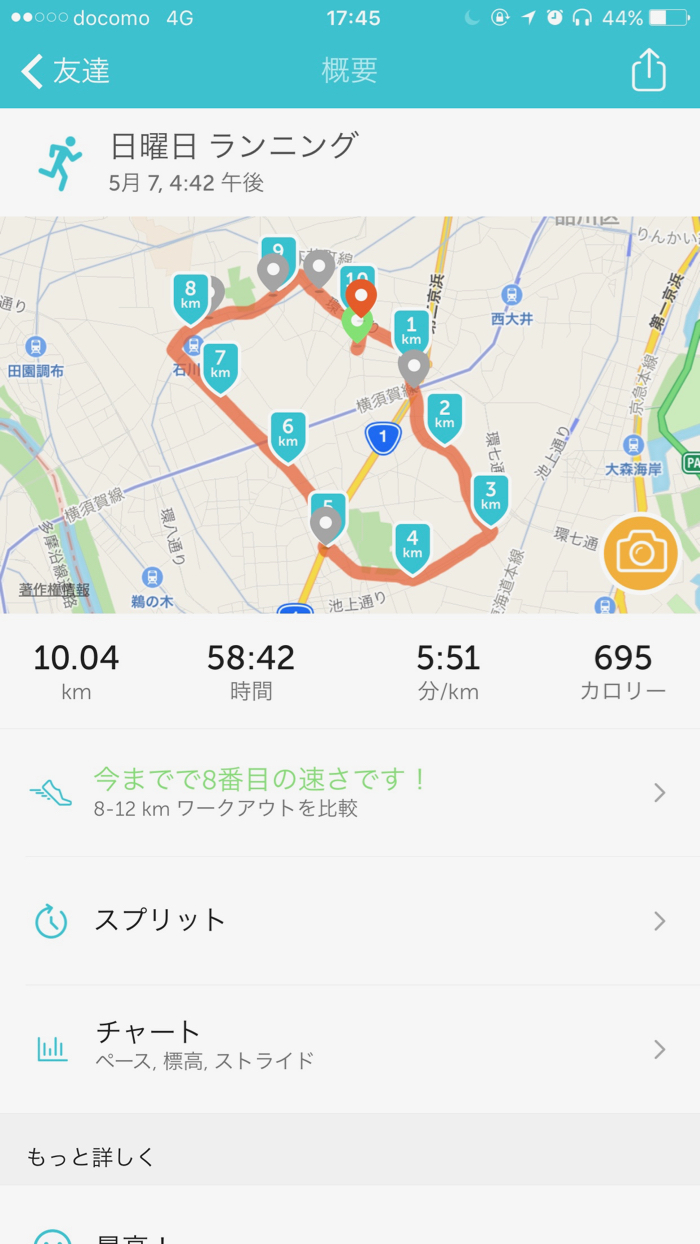Image resolution: width=700 pixels, height=1244 pixels.
Task: Go back to 友達 screen
Action: click(x=65, y=71)
